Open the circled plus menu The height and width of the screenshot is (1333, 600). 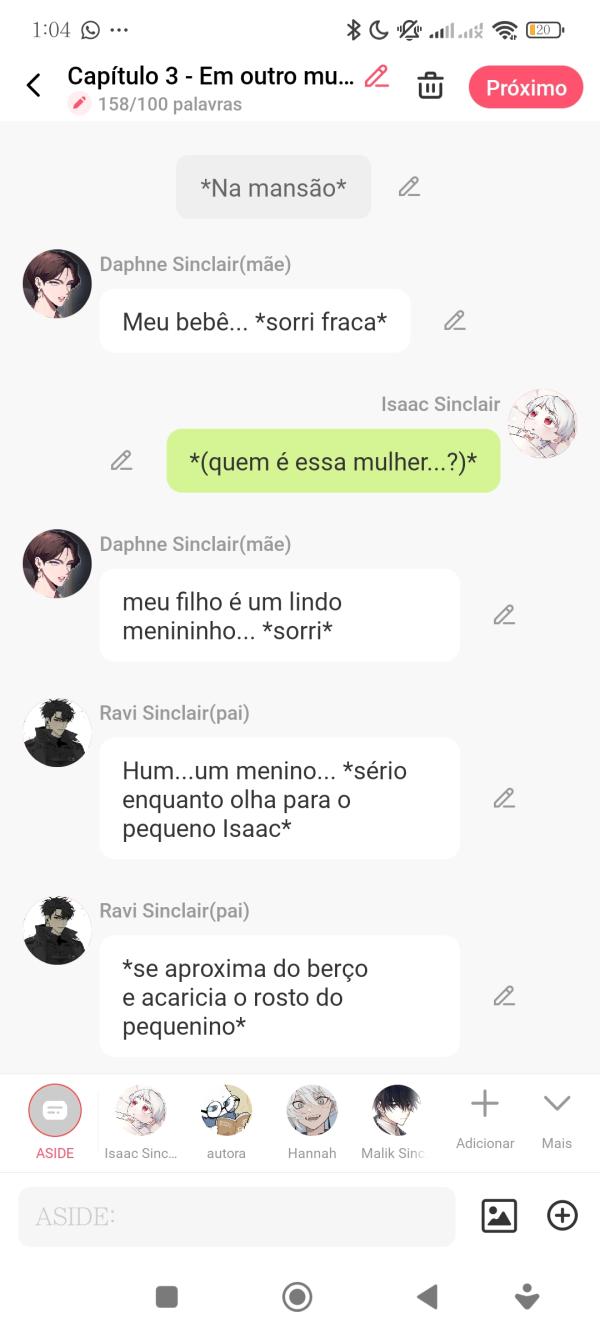pyautogui.click(x=562, y=1216)
